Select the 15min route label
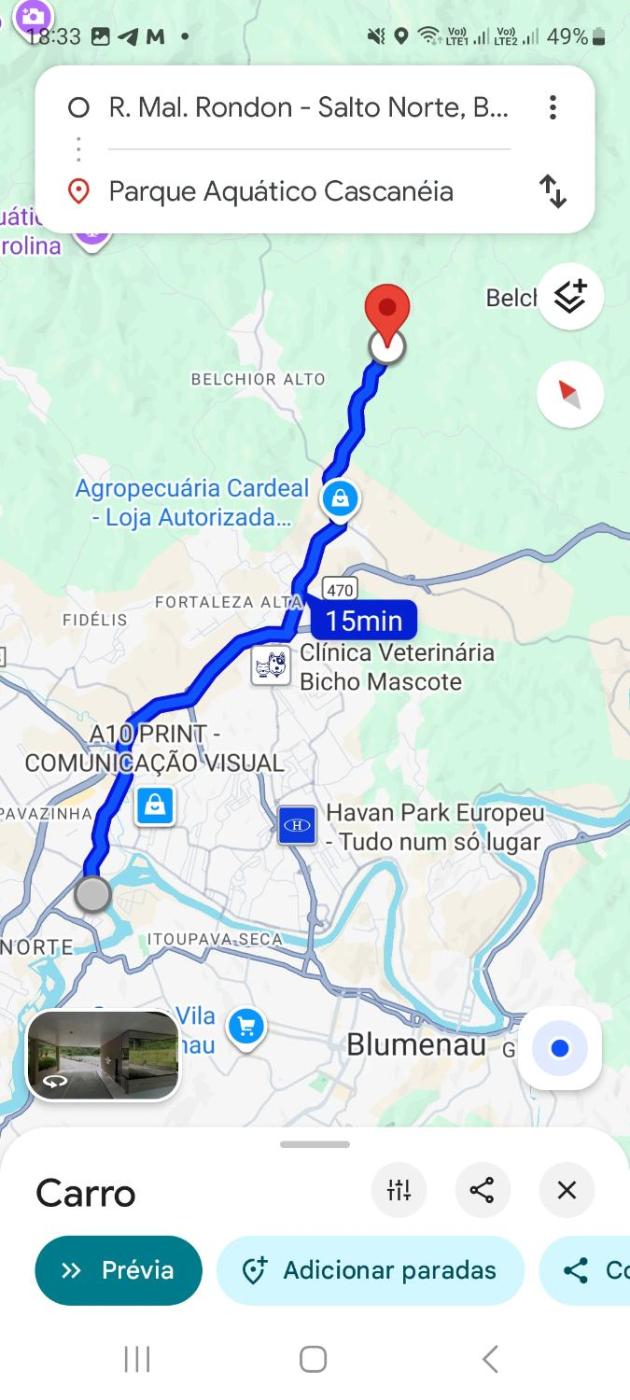Image resolution: width=630 pixels, height=1400 pixels. [364, 621]
